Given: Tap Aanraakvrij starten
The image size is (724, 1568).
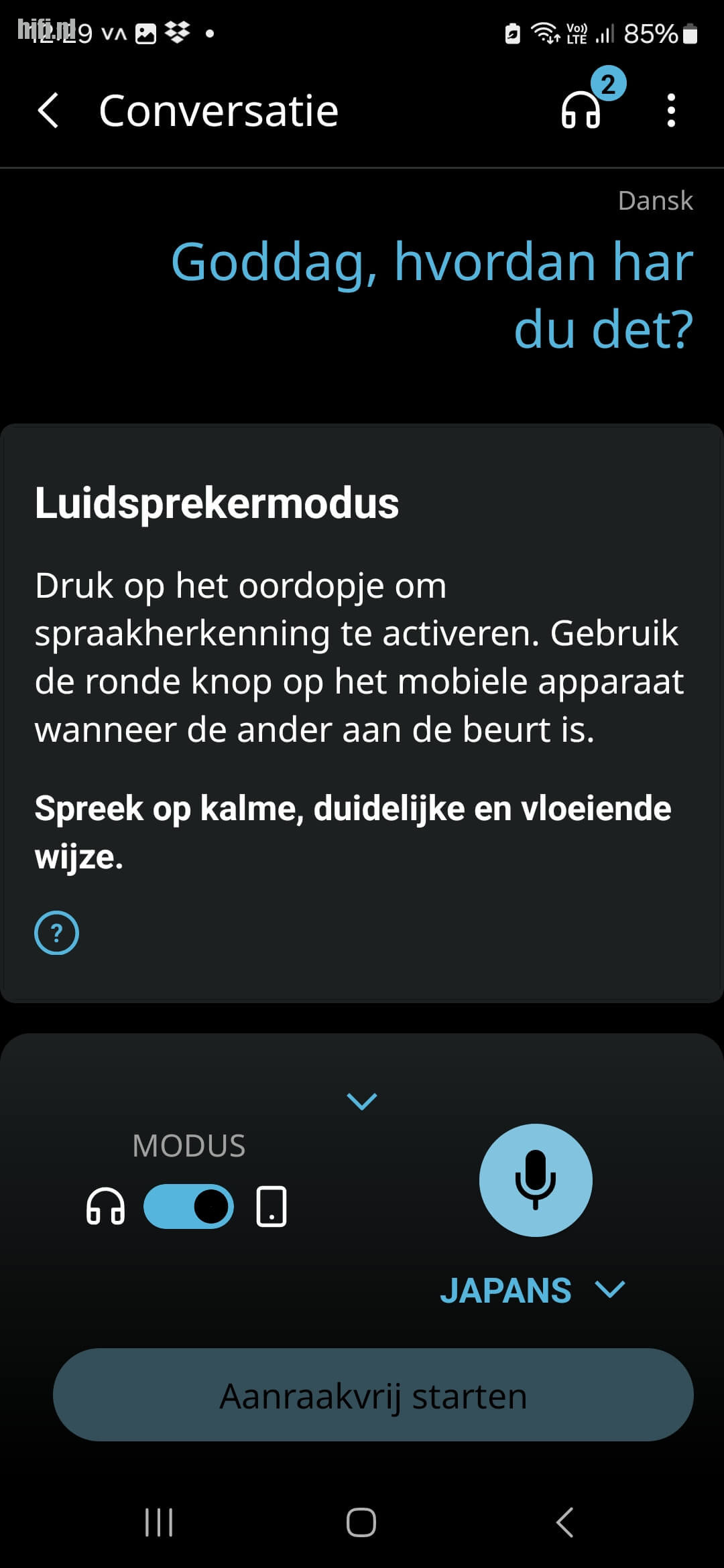Looking at the screenshot, I should click(373, 1396).
